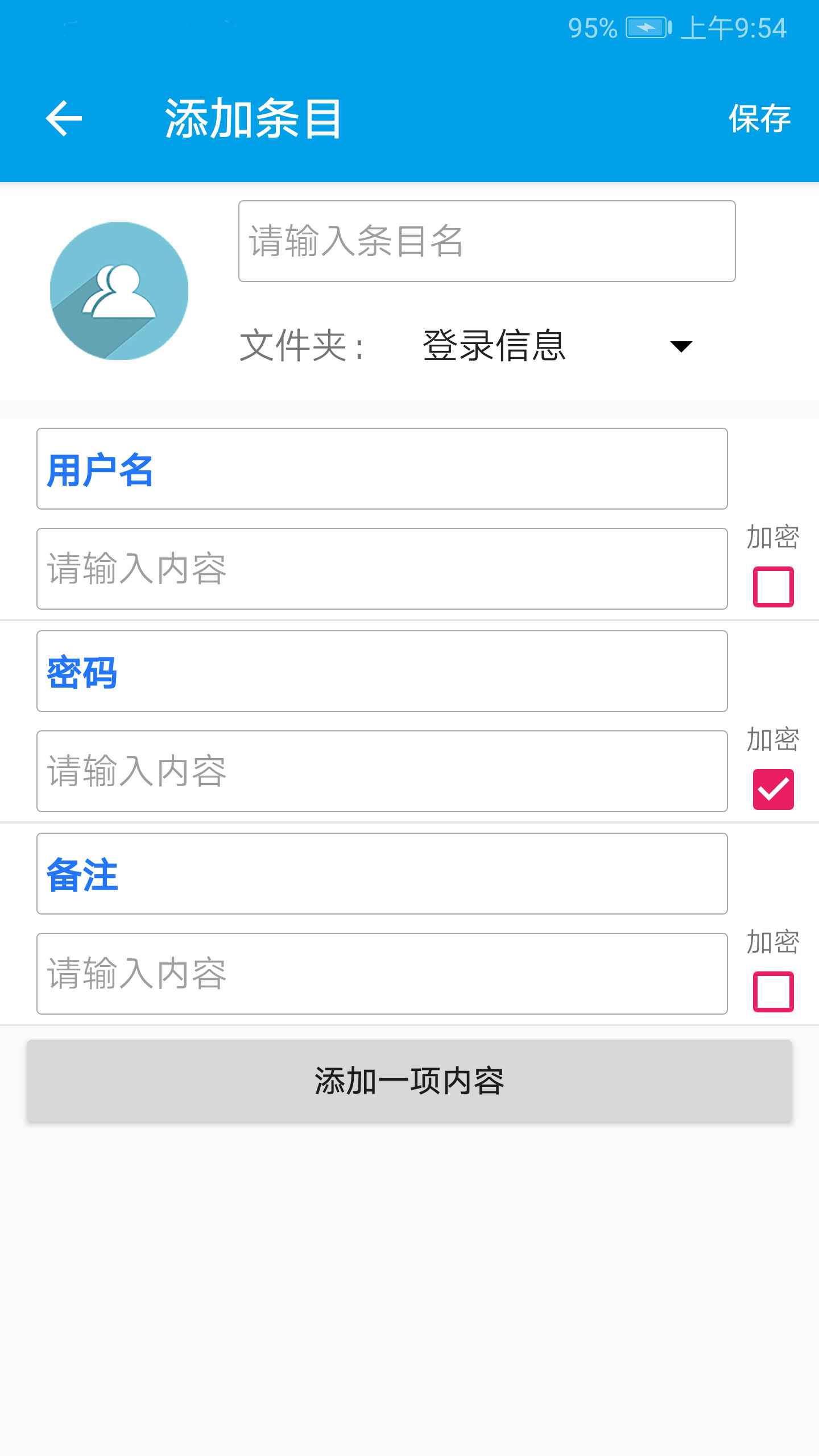This screenshot has width=819, height=1456.
Task: Edit the 用户名 label field
Action: 382,469
